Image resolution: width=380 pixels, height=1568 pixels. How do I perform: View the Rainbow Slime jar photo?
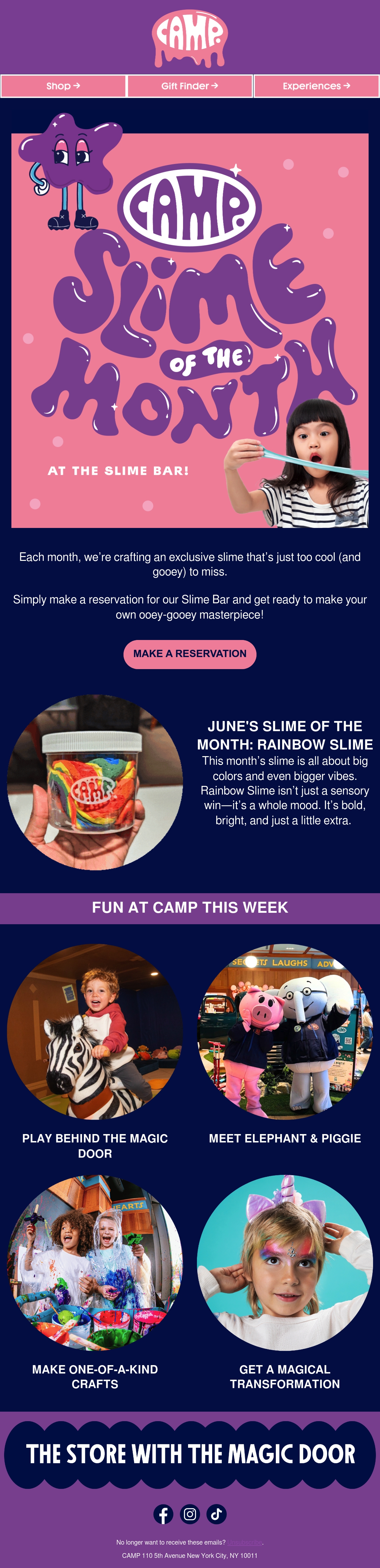point(95,782)
